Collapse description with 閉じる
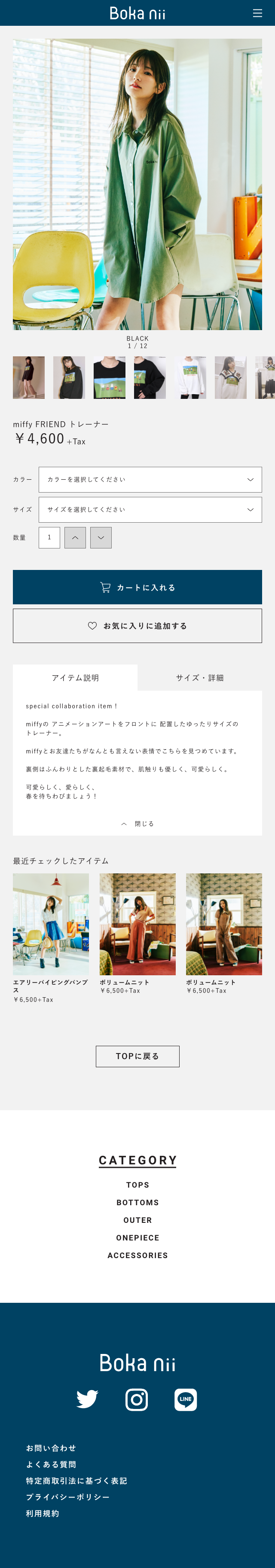 (137, 824)
